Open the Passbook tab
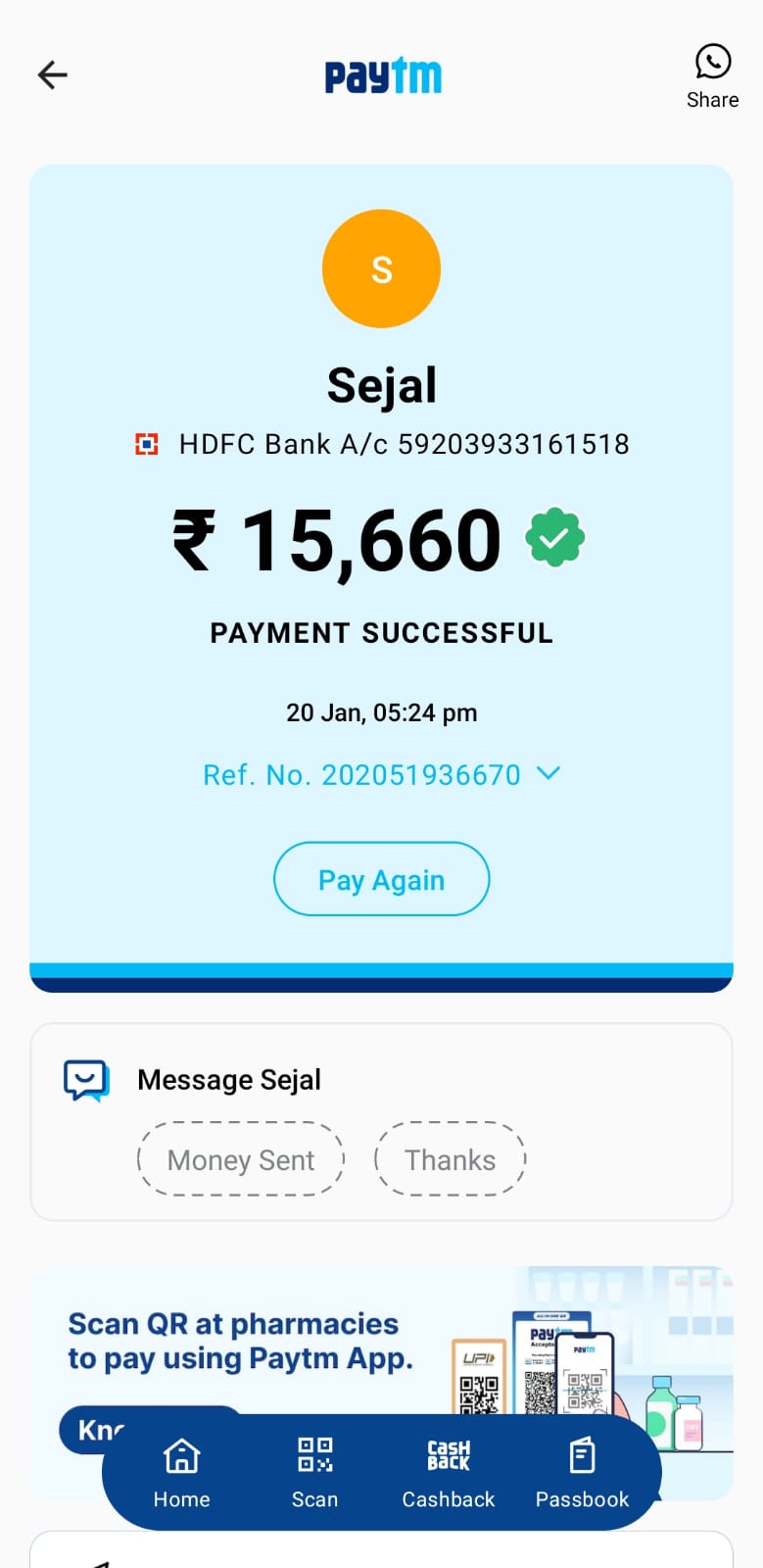Viewport: 763px width, 1568px height. 582,1472
